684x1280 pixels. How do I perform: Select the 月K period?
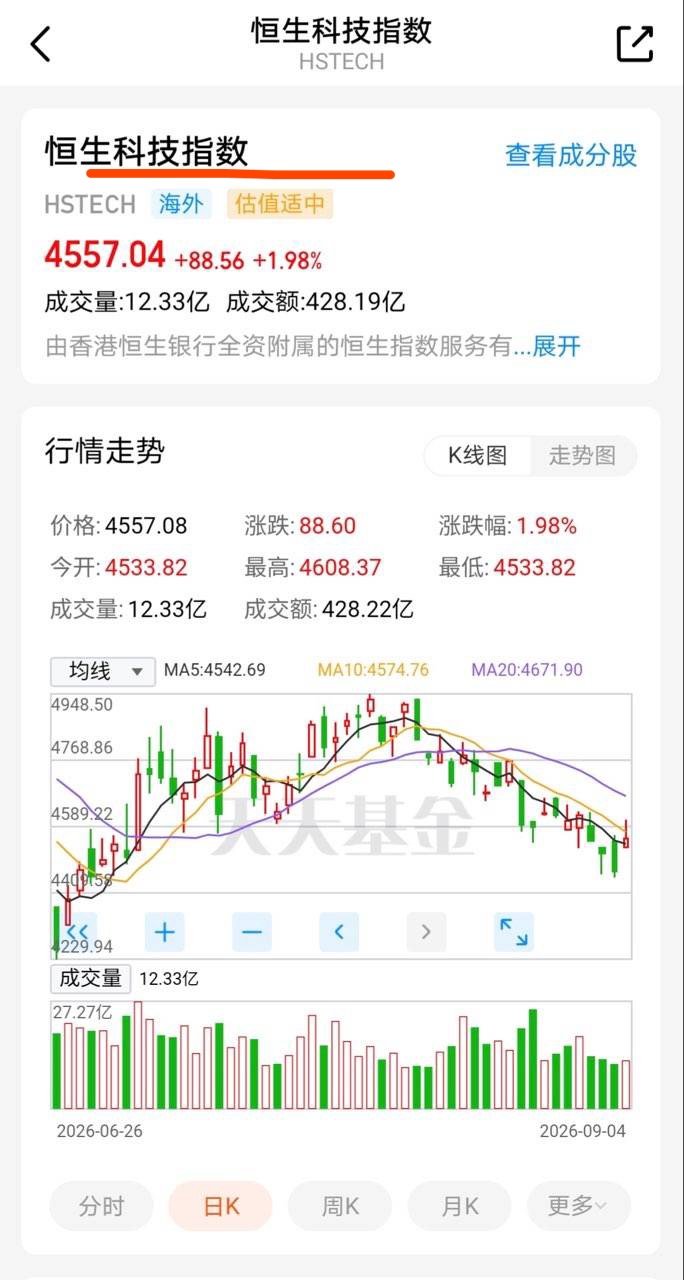point(460,1206)
